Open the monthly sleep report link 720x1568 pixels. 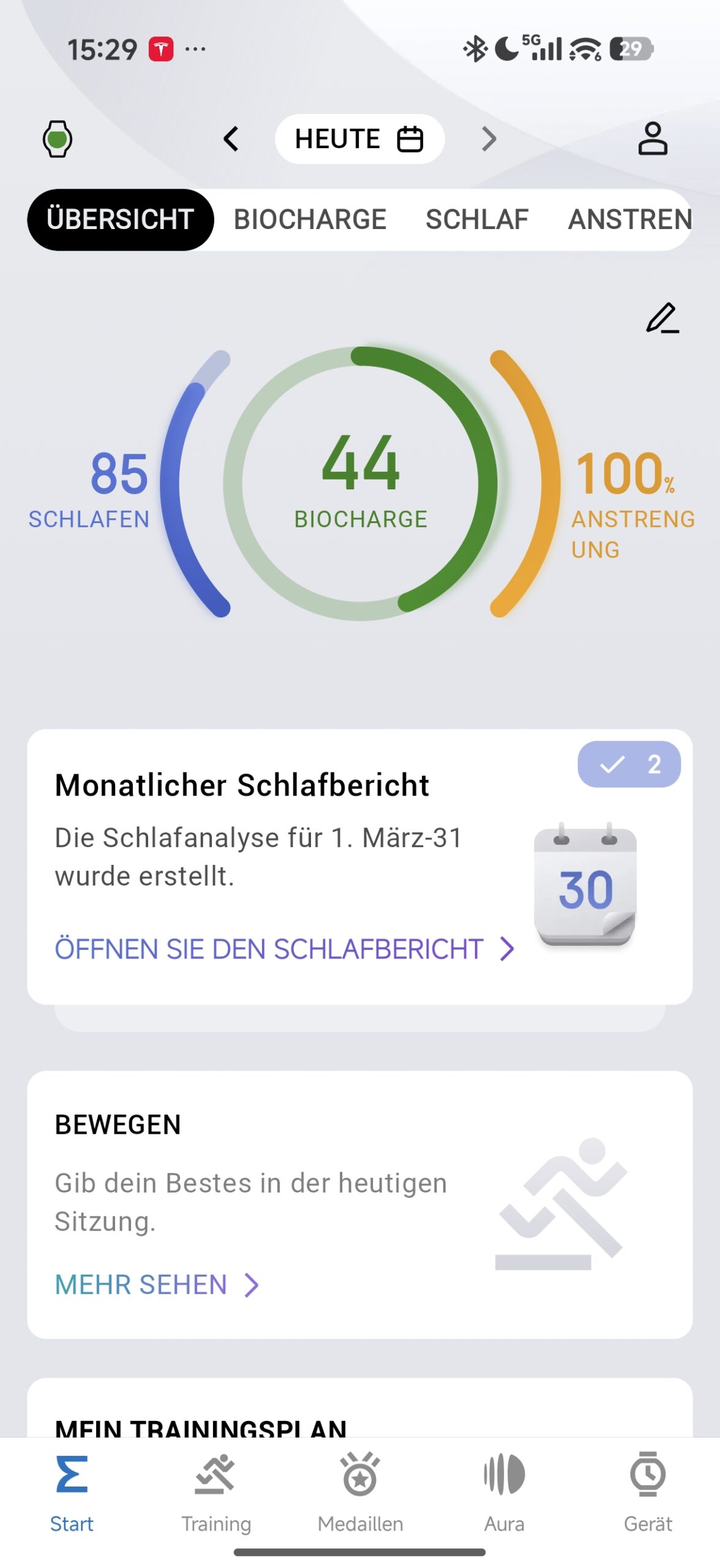(285, 949)
